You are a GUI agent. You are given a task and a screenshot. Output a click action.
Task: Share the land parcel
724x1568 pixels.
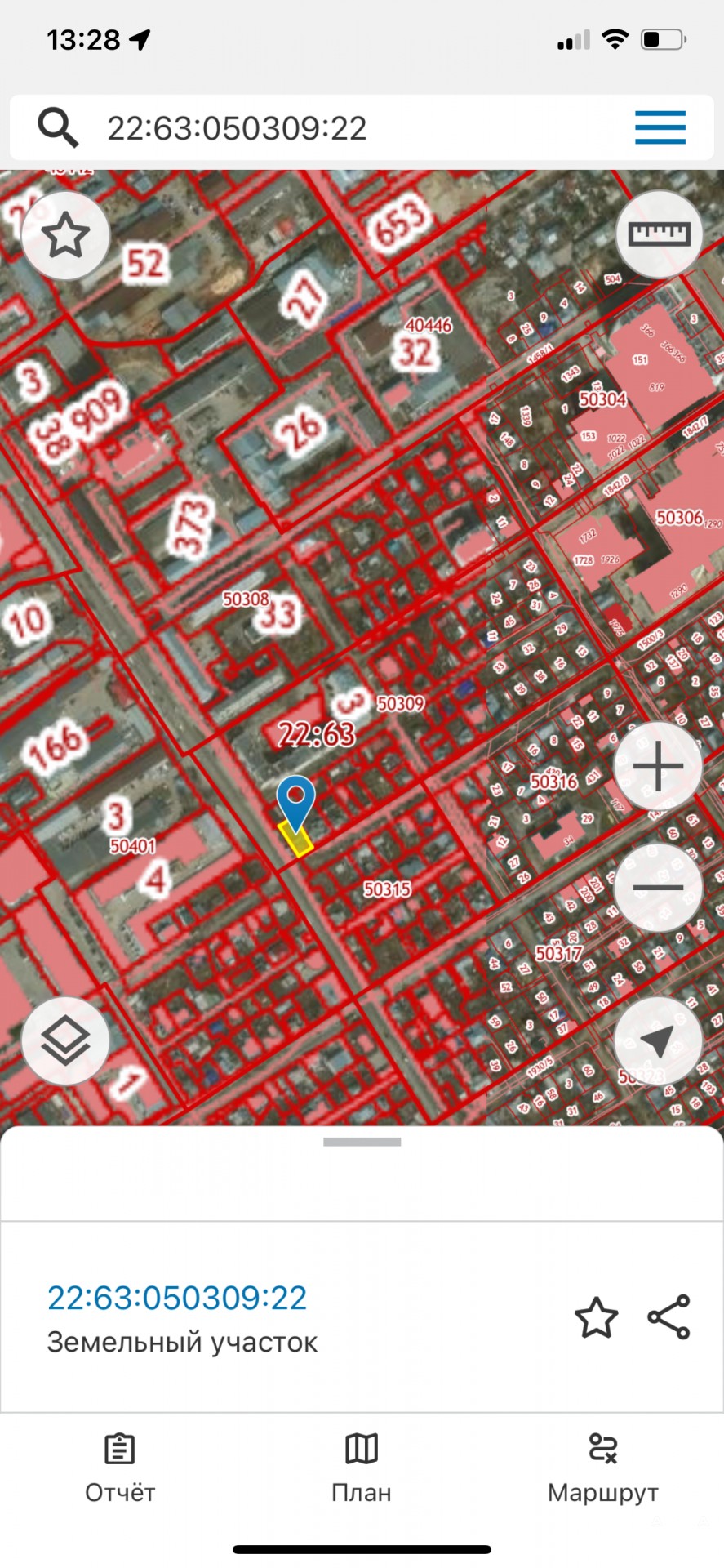(x=668, y=1317)
